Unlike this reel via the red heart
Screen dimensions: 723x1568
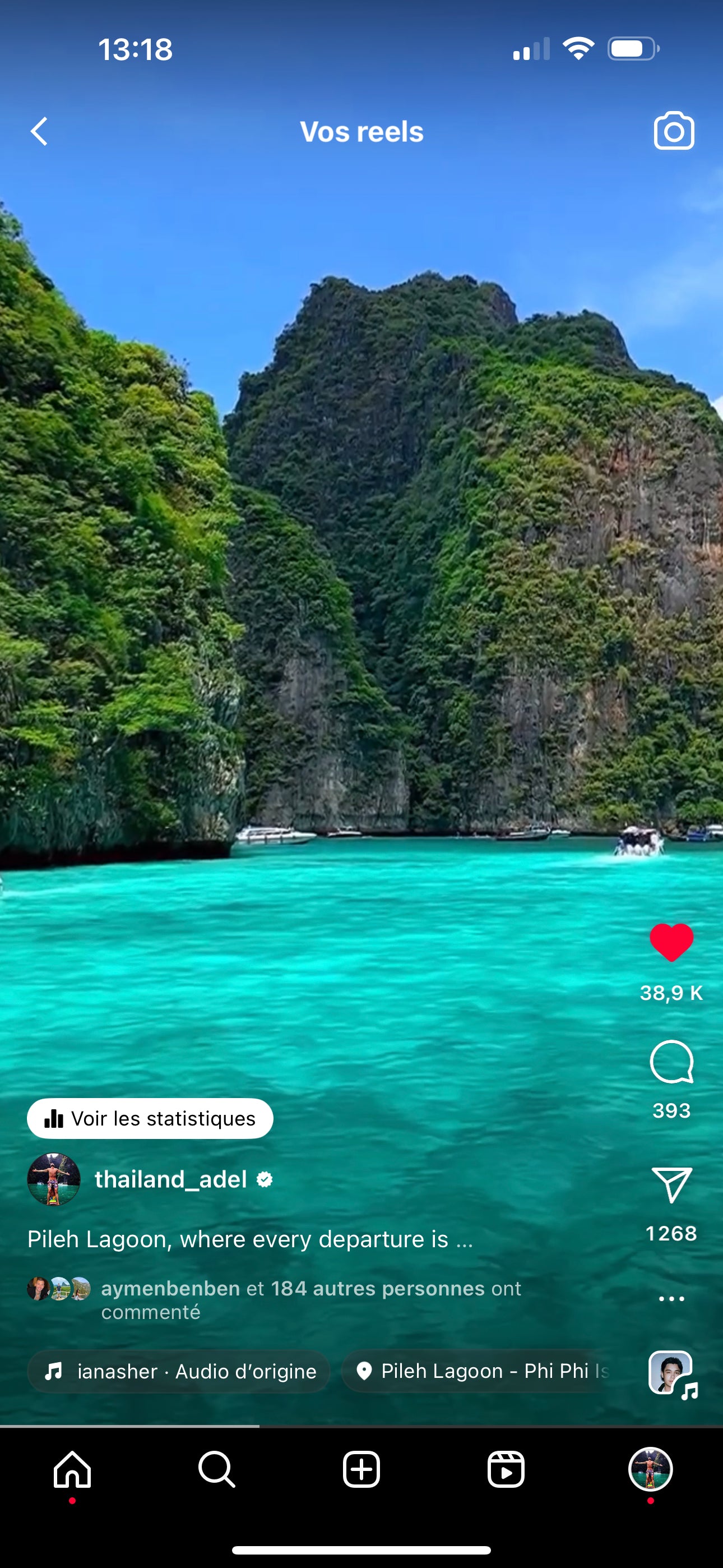pos(671,942)
